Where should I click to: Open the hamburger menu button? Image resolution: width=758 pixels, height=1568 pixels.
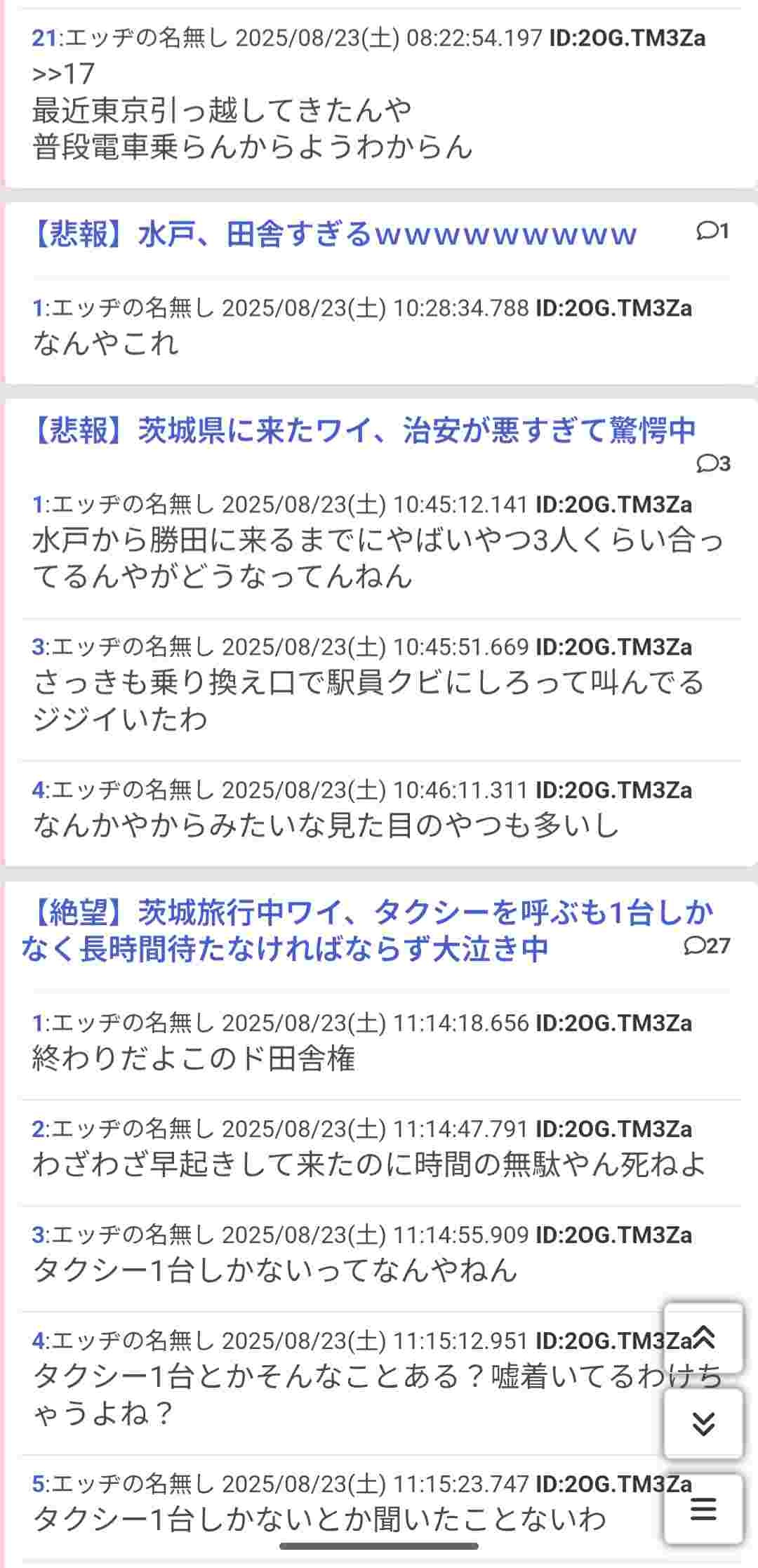pos(703,1509)
